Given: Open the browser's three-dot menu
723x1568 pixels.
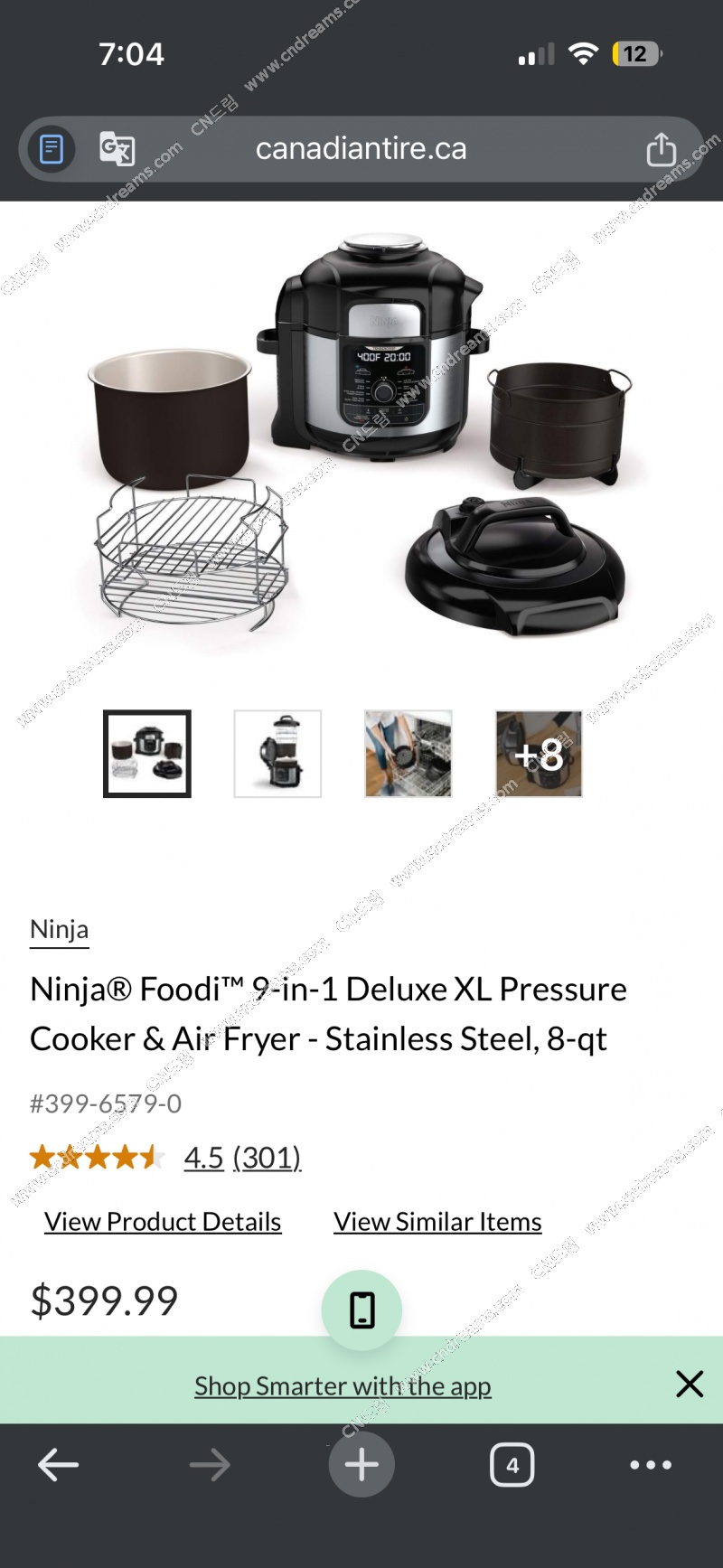Looking at the screenshot, I should (651, 1465).
